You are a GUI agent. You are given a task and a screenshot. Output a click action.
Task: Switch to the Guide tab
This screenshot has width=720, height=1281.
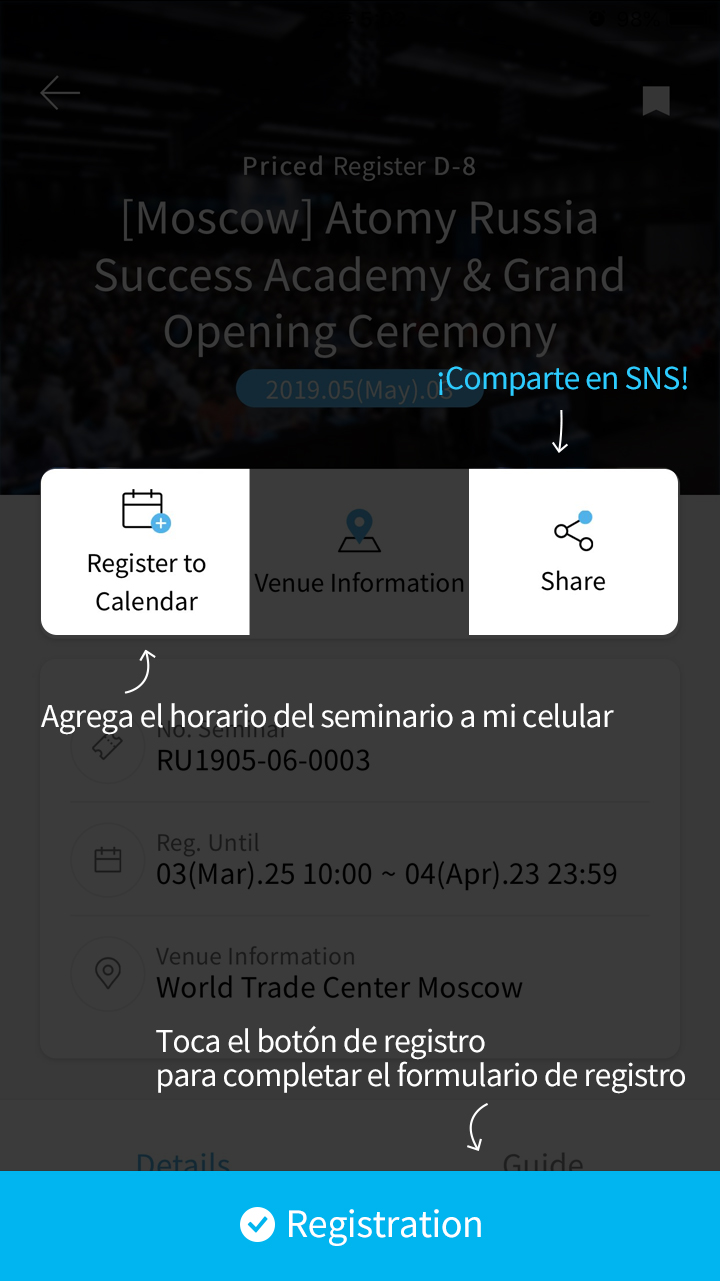(543, 1161)
